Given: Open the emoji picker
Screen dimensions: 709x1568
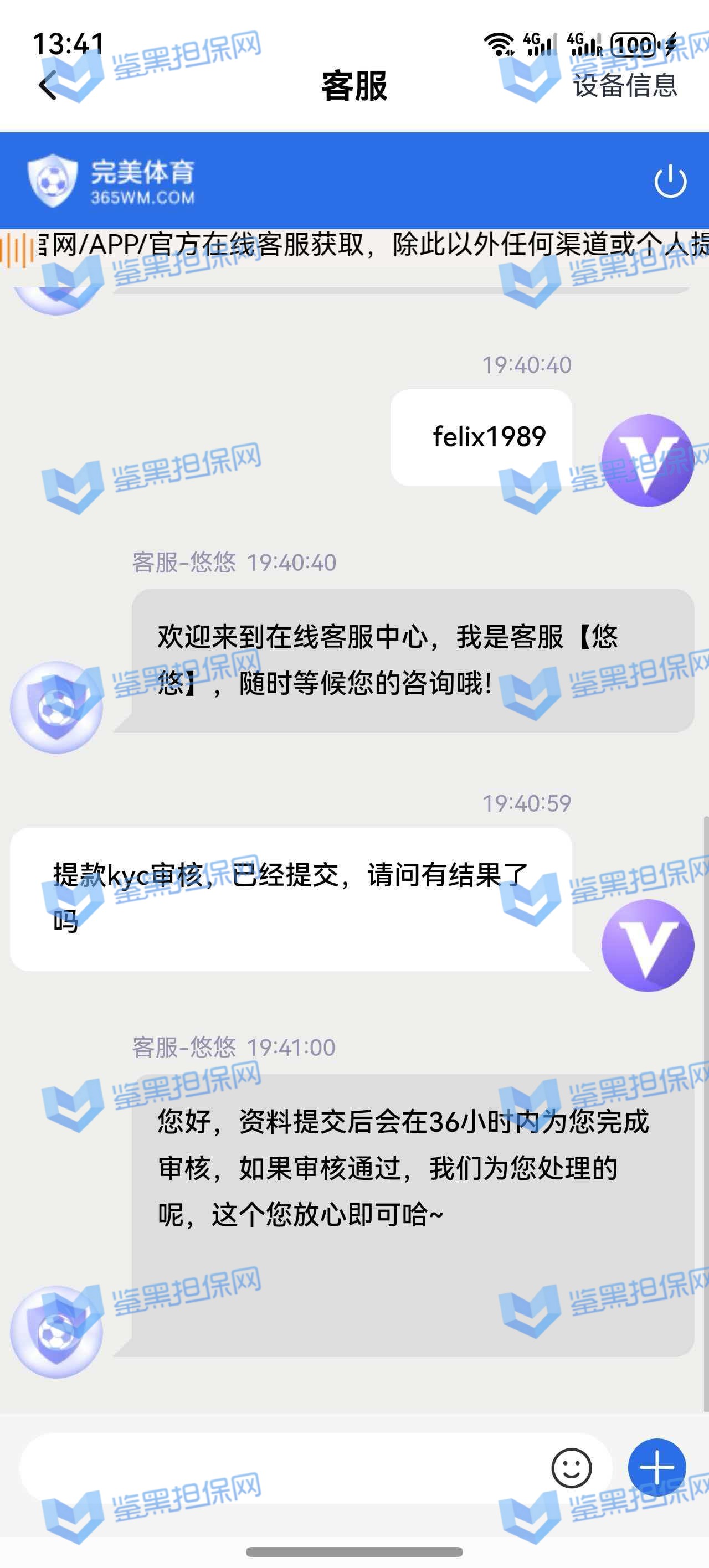Looking at the screenshot, I should click(571, 1468).
